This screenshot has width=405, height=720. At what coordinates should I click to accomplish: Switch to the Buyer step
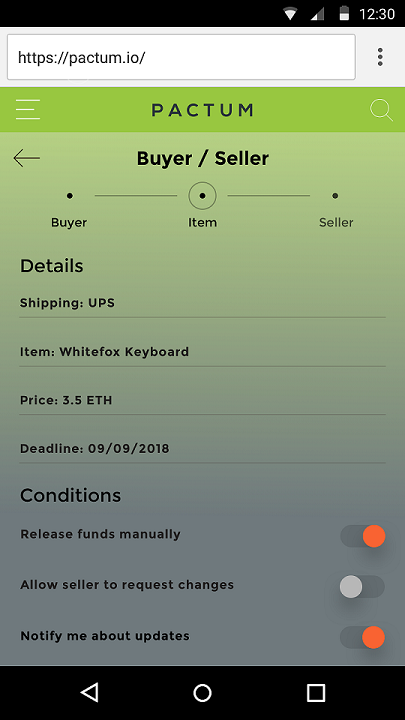[x=69, y=209]
